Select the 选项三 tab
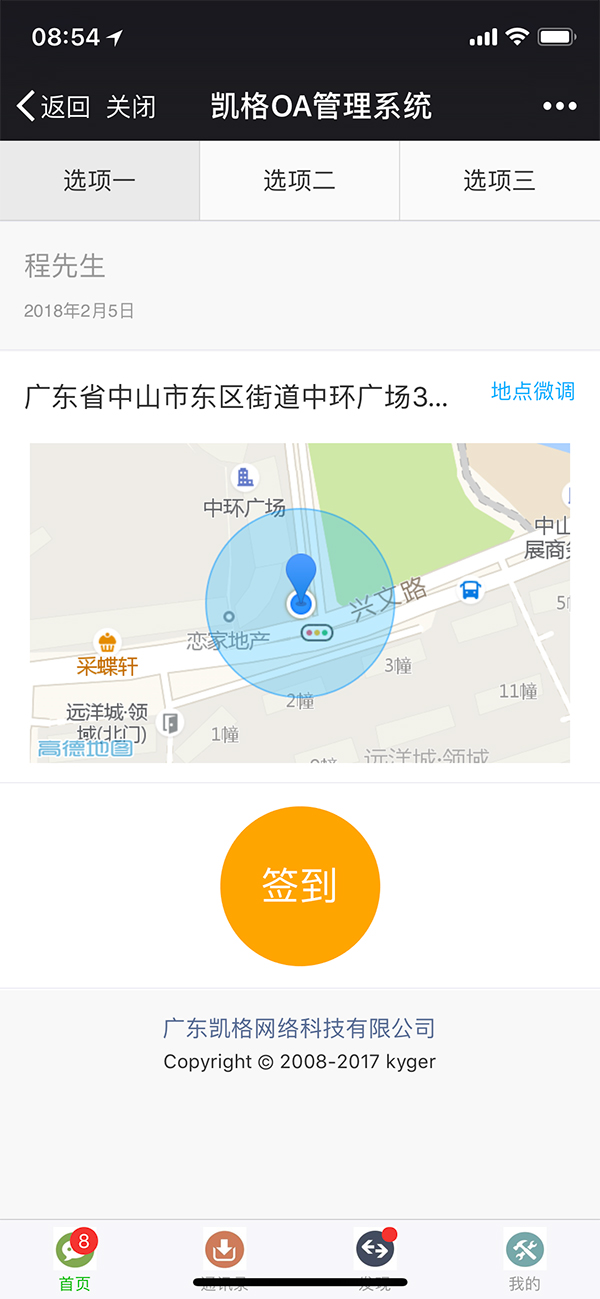Screen dimensions: 600x1299 pos(500,180)
